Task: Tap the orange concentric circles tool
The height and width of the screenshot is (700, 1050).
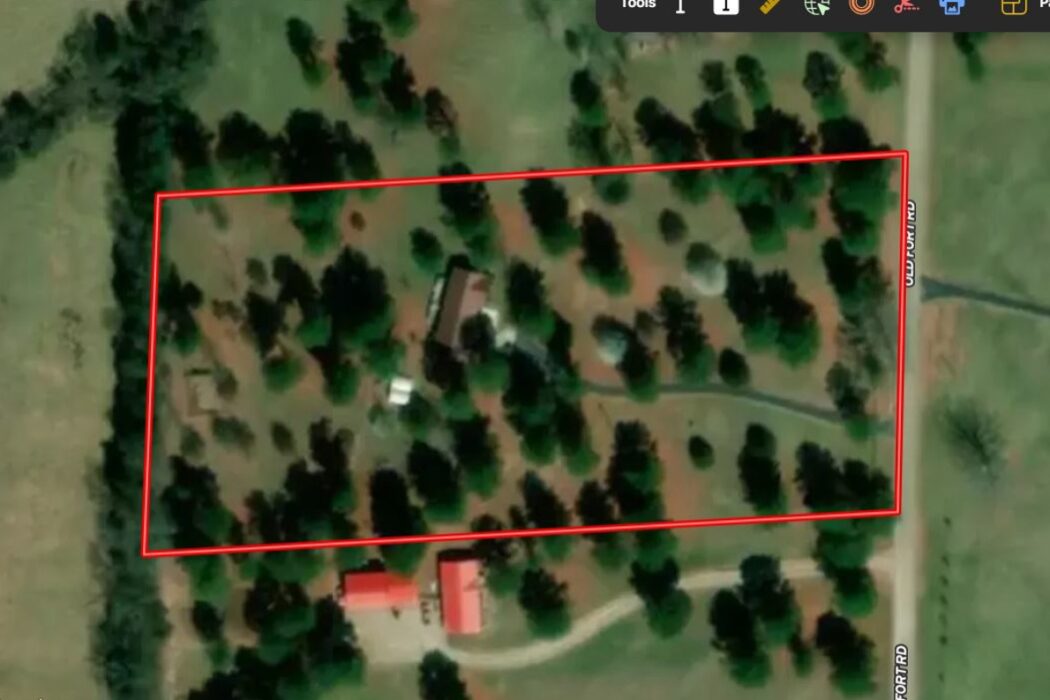Action: [861, 6]
